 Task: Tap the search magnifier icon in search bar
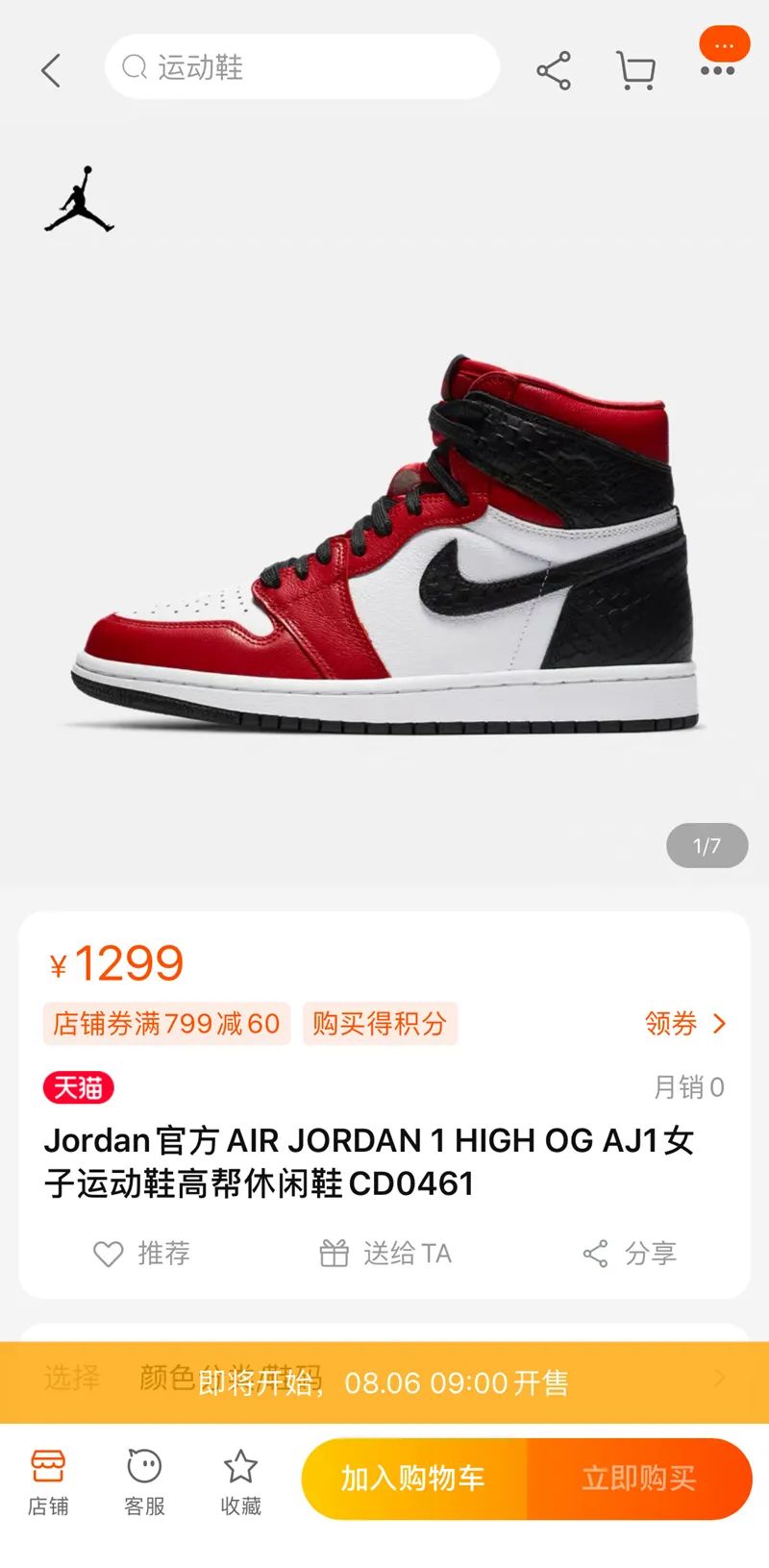click(133, 68)
